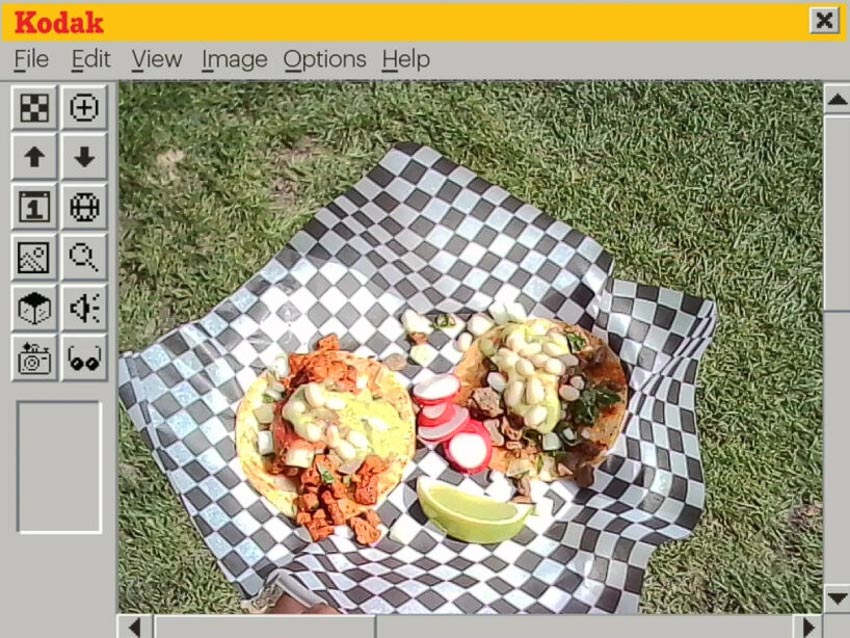850x638 pixels.
Task: Select the picture landscape tool
Action: pyautogui.click(x=34, y=258)
